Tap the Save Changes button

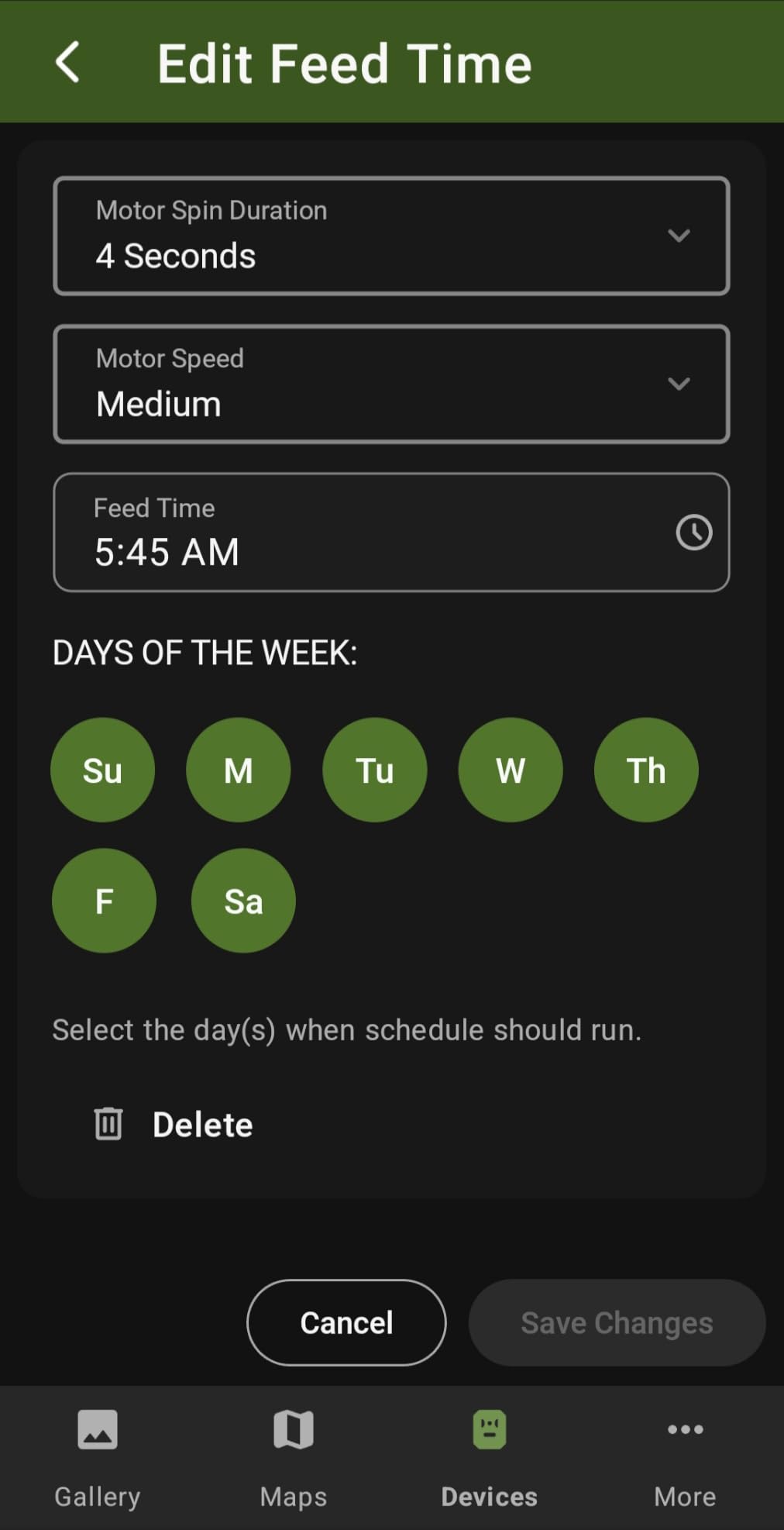pyautogui.click(x=617, y=1322)
